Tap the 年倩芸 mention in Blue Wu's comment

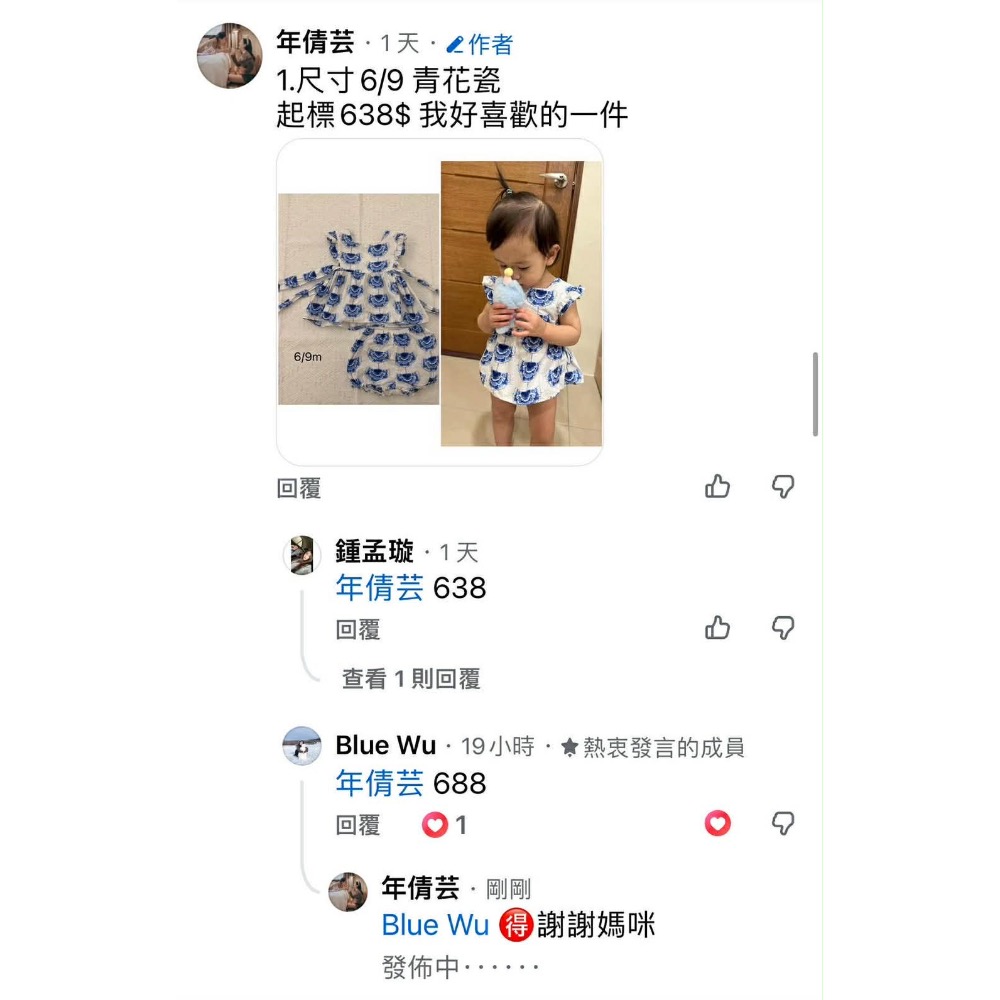click(x=380, y=783)
